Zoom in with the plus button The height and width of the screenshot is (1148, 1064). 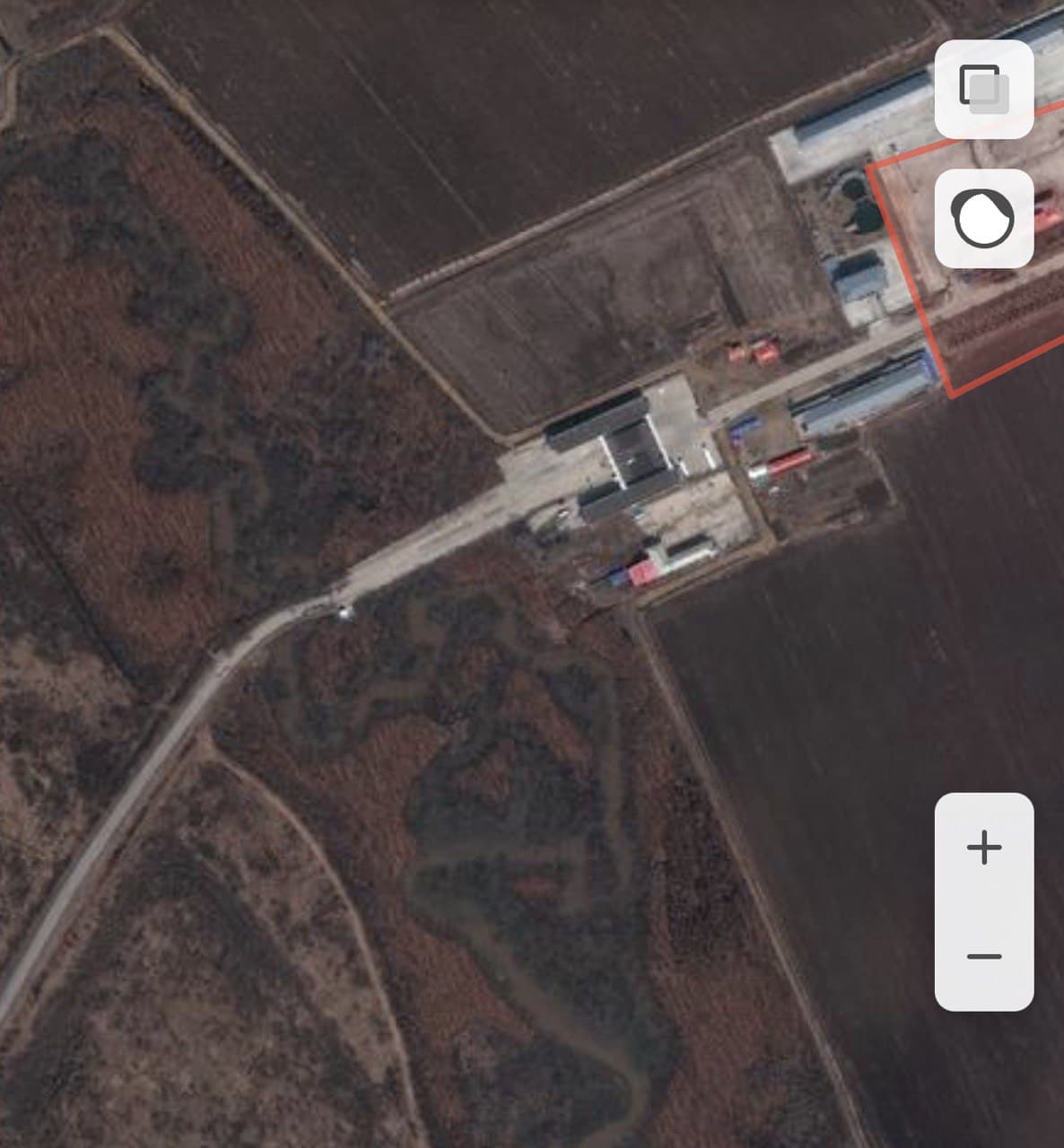984,848
